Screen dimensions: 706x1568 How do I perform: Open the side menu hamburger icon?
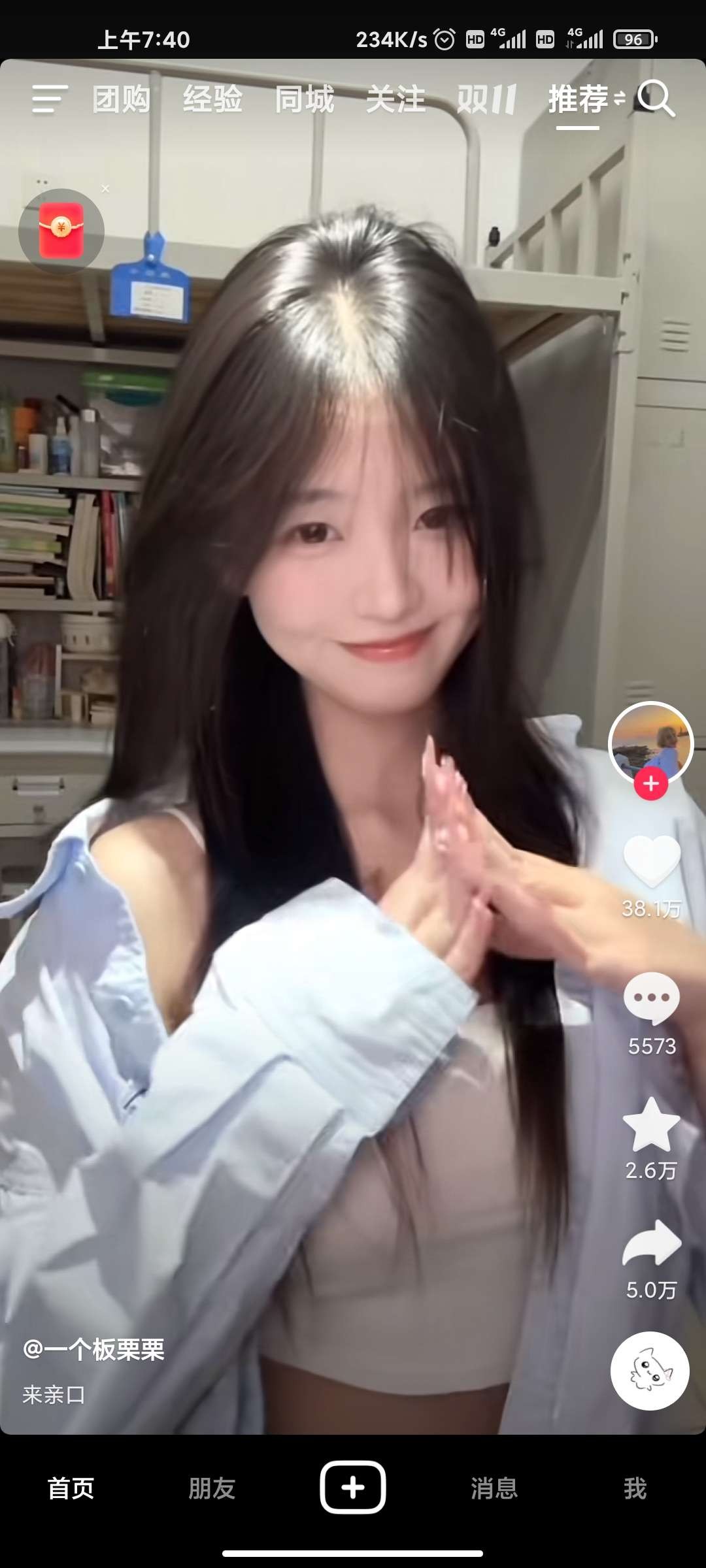coord(50,99)
